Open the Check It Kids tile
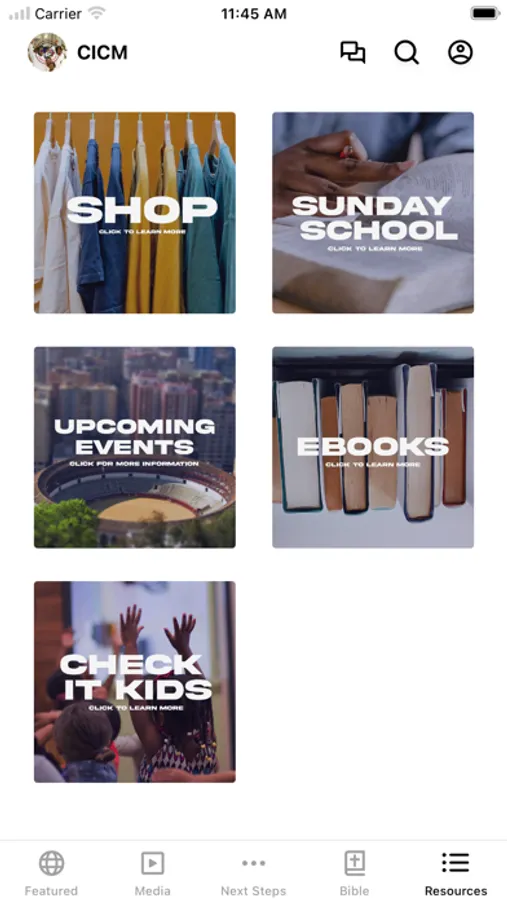This screenshot has width=507, height=900. point(135,682)
